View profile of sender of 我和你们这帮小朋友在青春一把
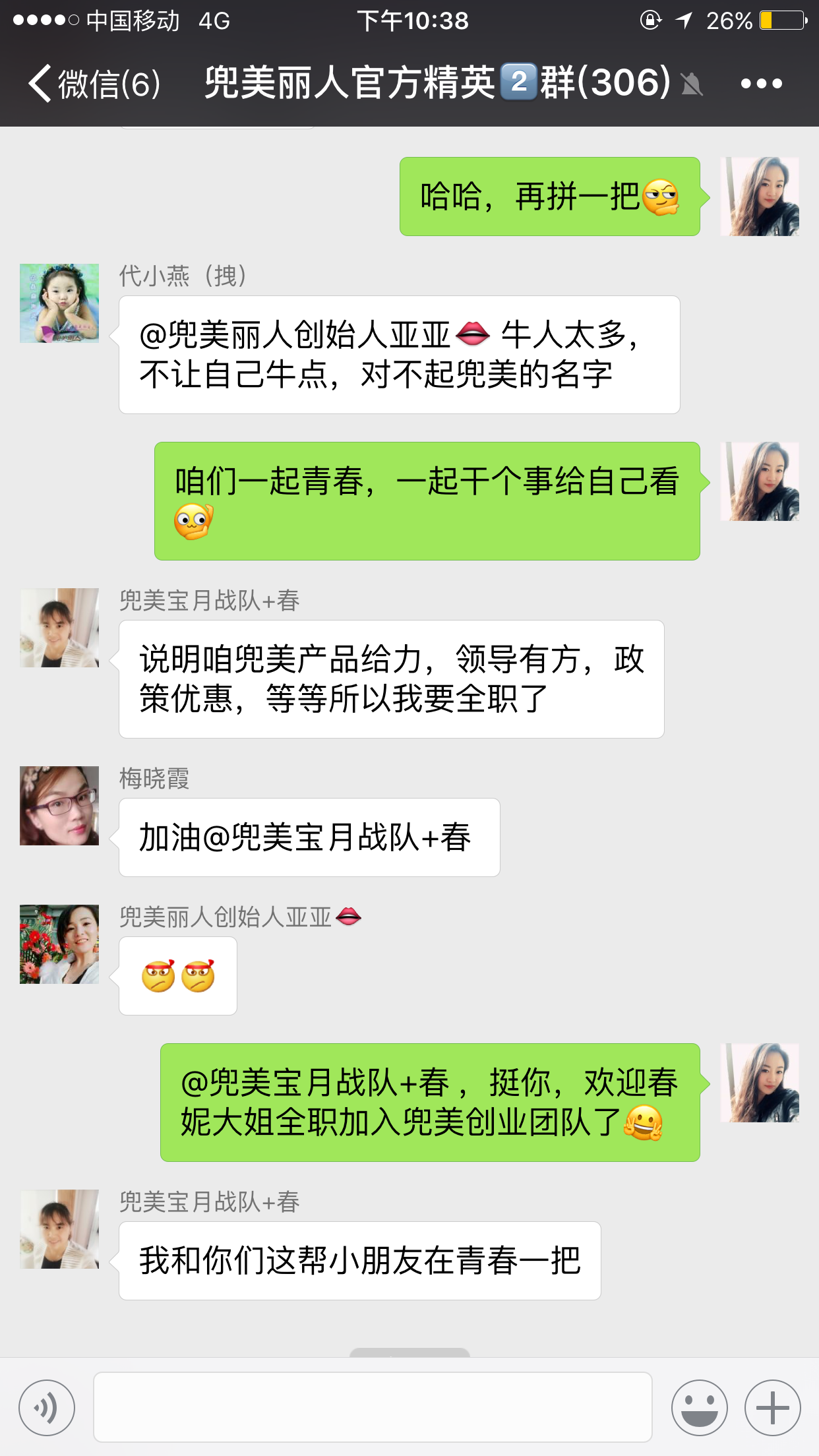819x1456 pixels. (x=59, y=1229)
